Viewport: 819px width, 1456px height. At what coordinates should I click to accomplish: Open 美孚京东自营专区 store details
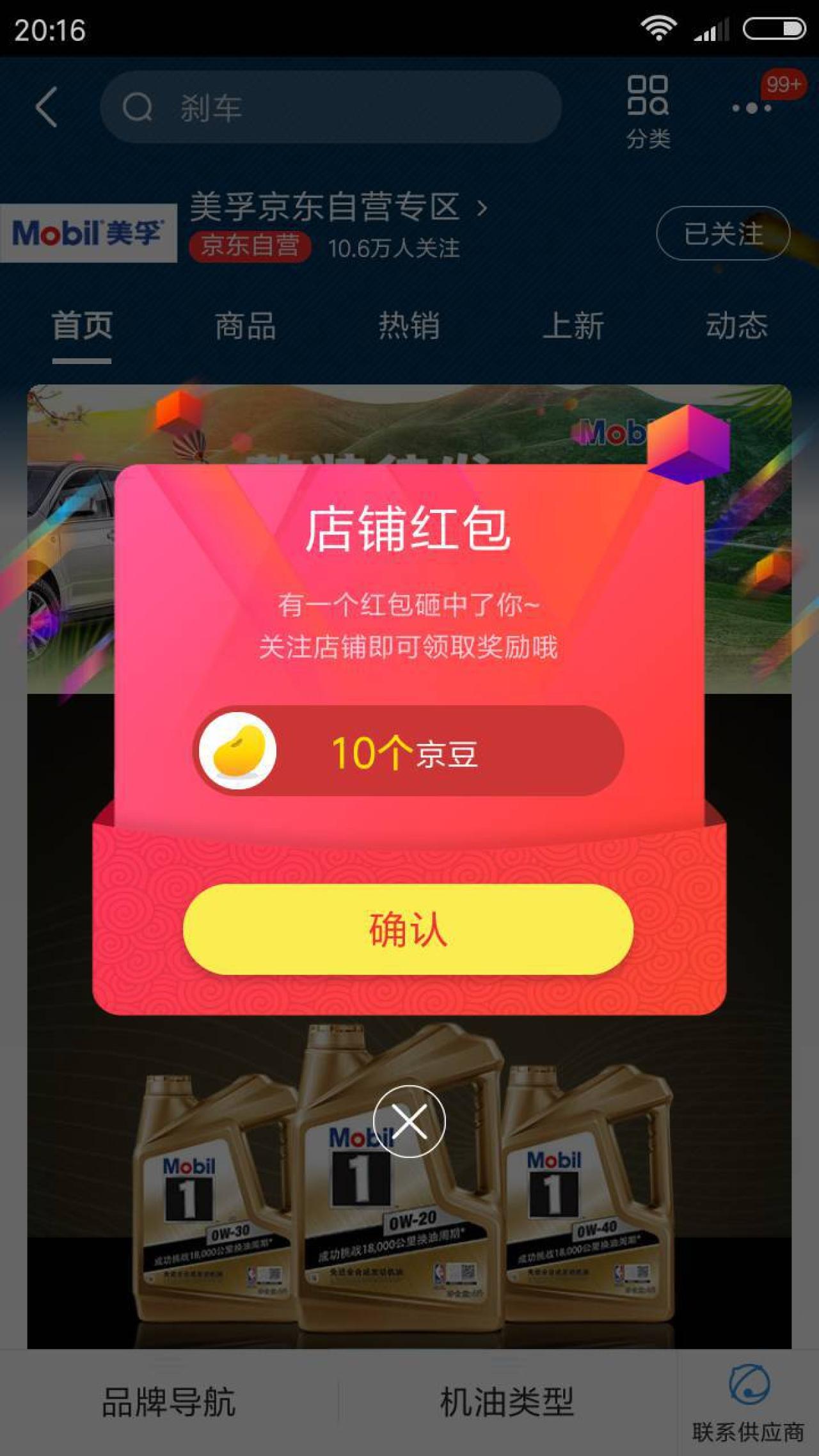tap(338, 207)
